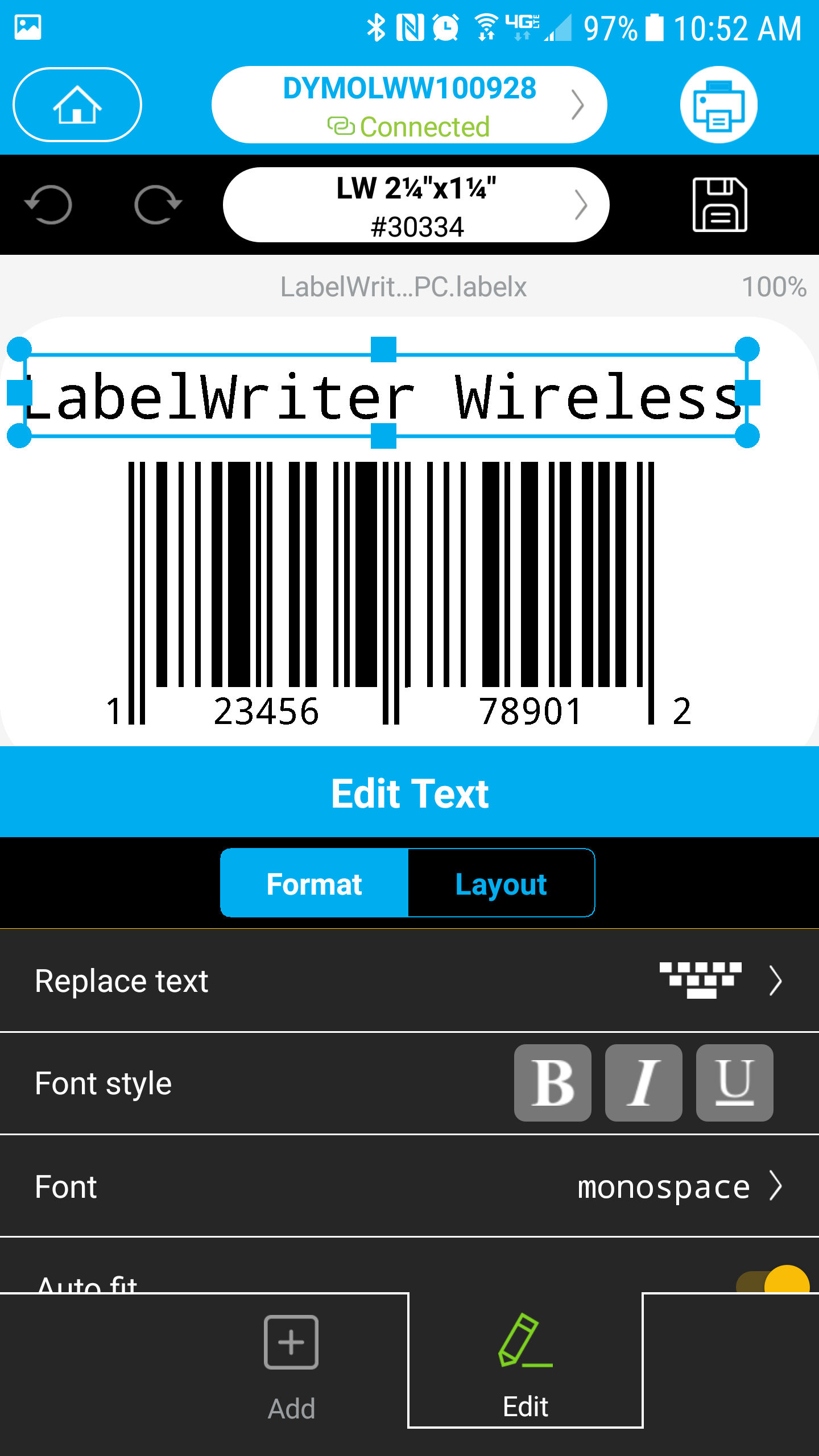
Task: Undo the last change
Action: [x=48, y=205]
